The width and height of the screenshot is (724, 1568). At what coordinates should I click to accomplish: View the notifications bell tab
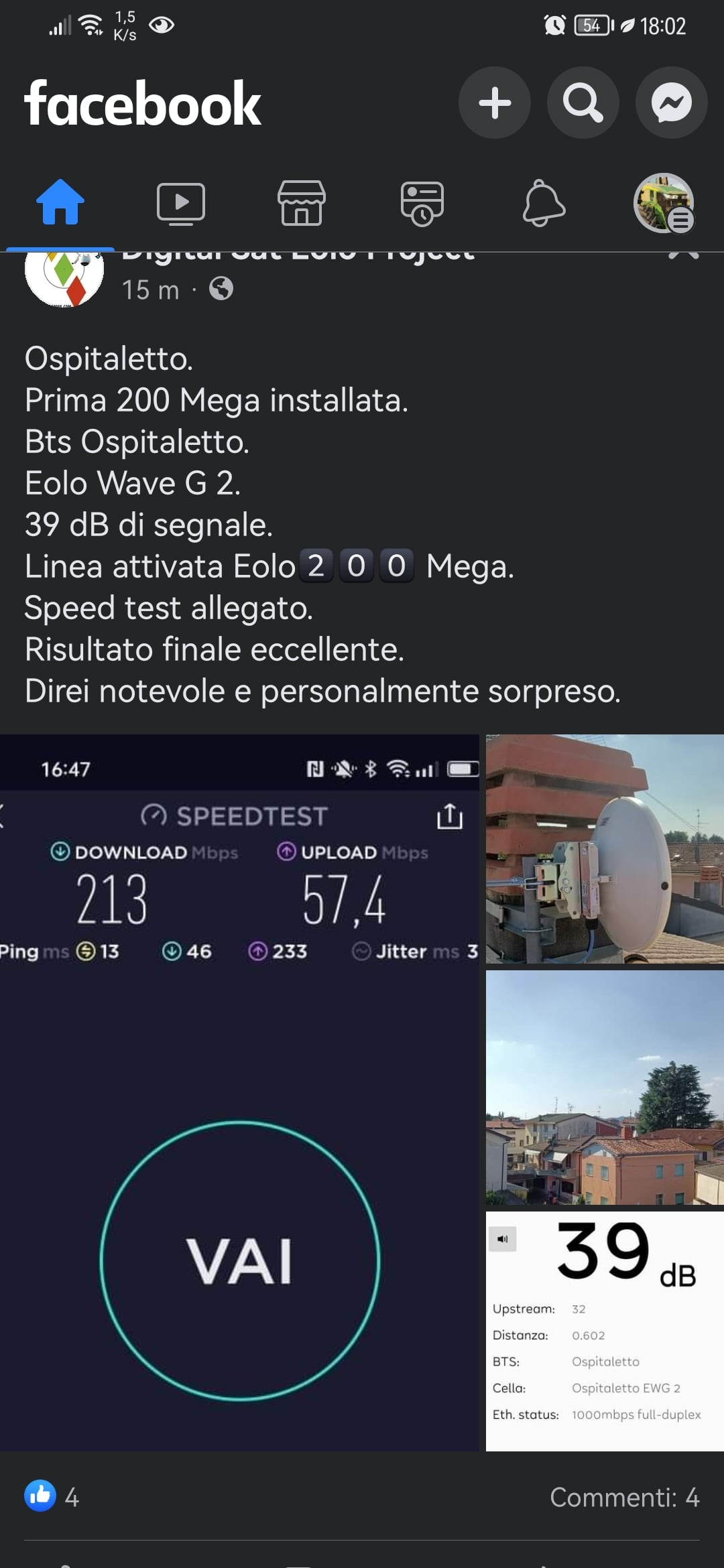(543, 202)
